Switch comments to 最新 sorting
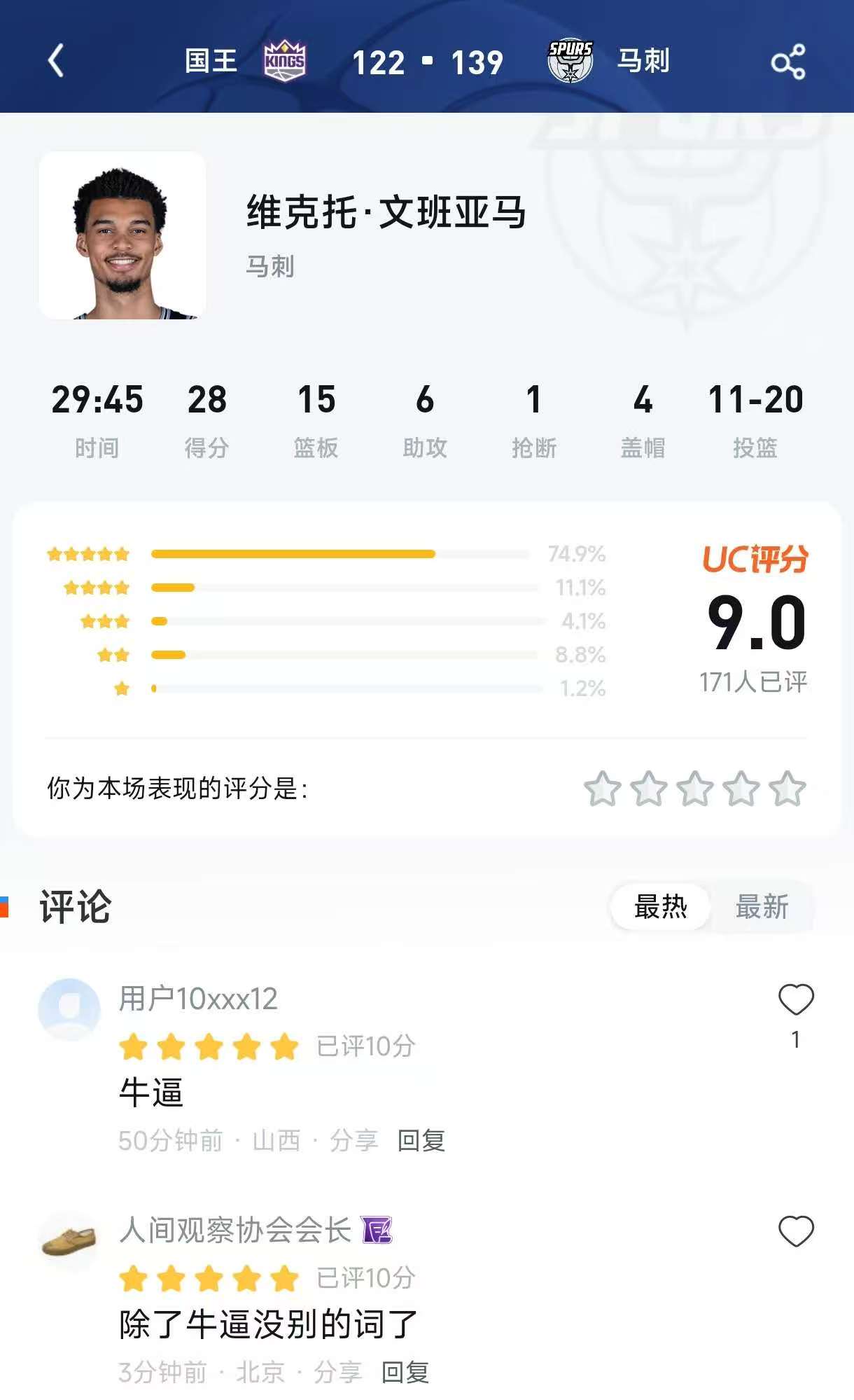 [x=762, y=907]
